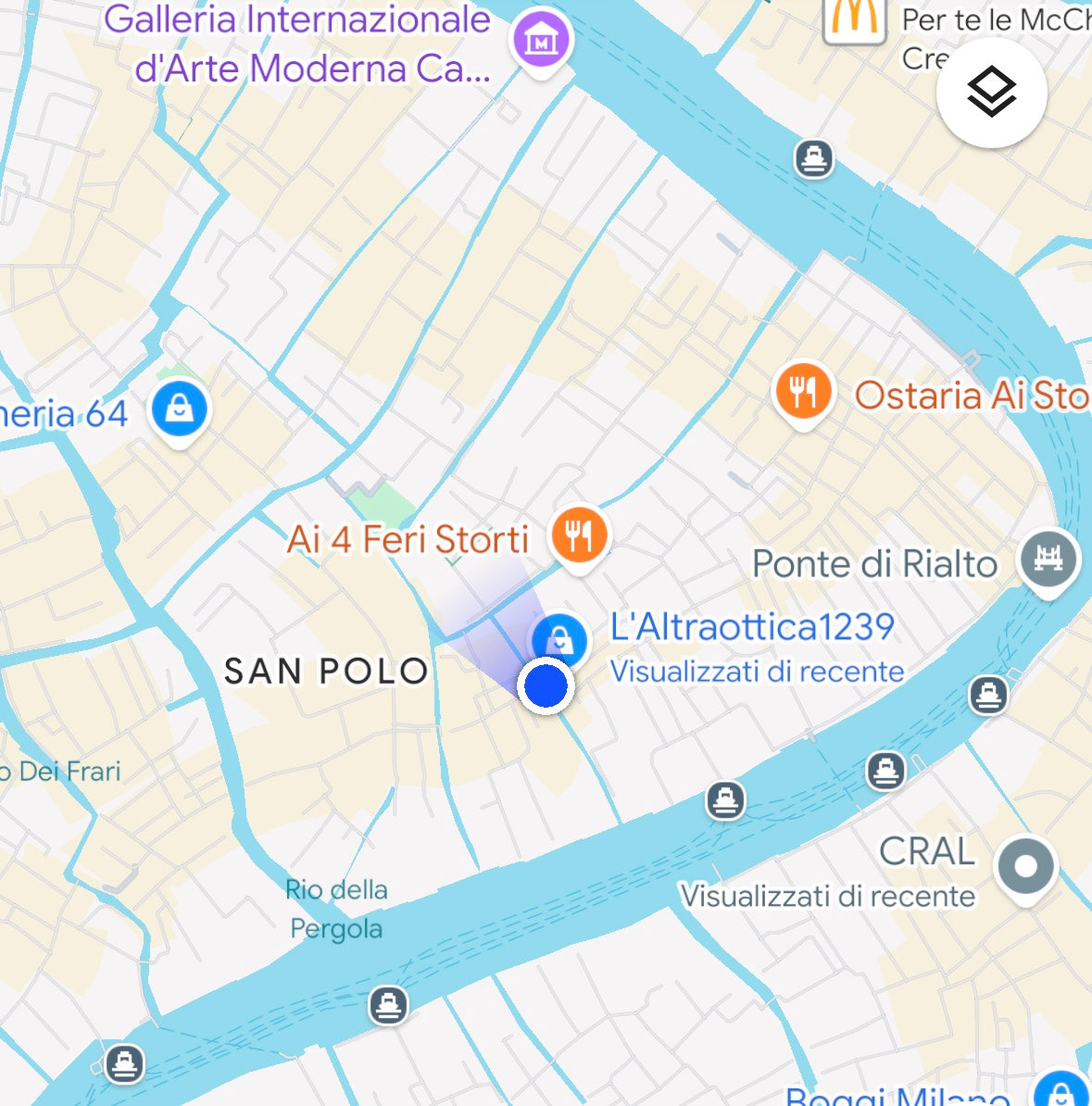Tap the McDonald's pin

[853, 17]
